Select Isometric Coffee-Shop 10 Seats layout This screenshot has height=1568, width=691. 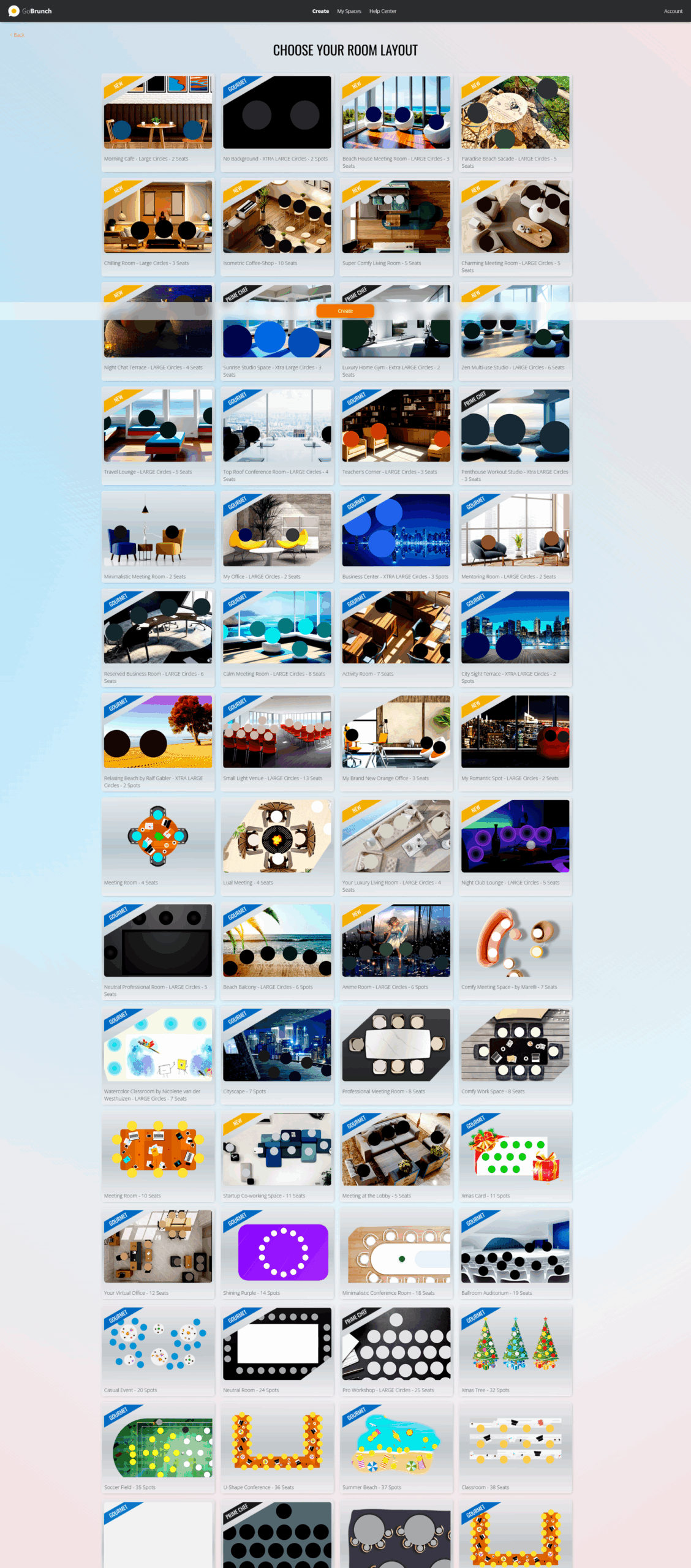[277, 217]
